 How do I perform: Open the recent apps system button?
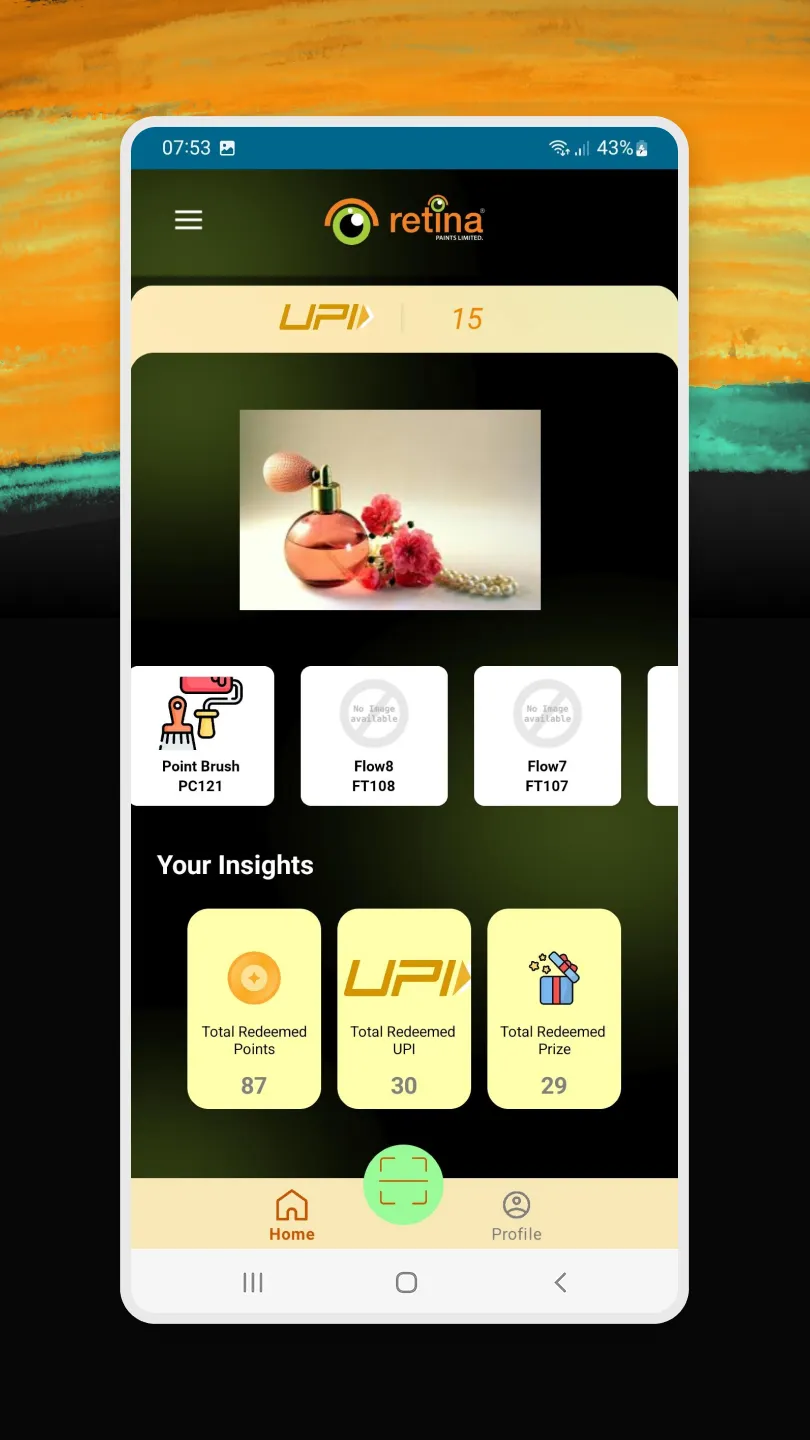(253, 1282)
